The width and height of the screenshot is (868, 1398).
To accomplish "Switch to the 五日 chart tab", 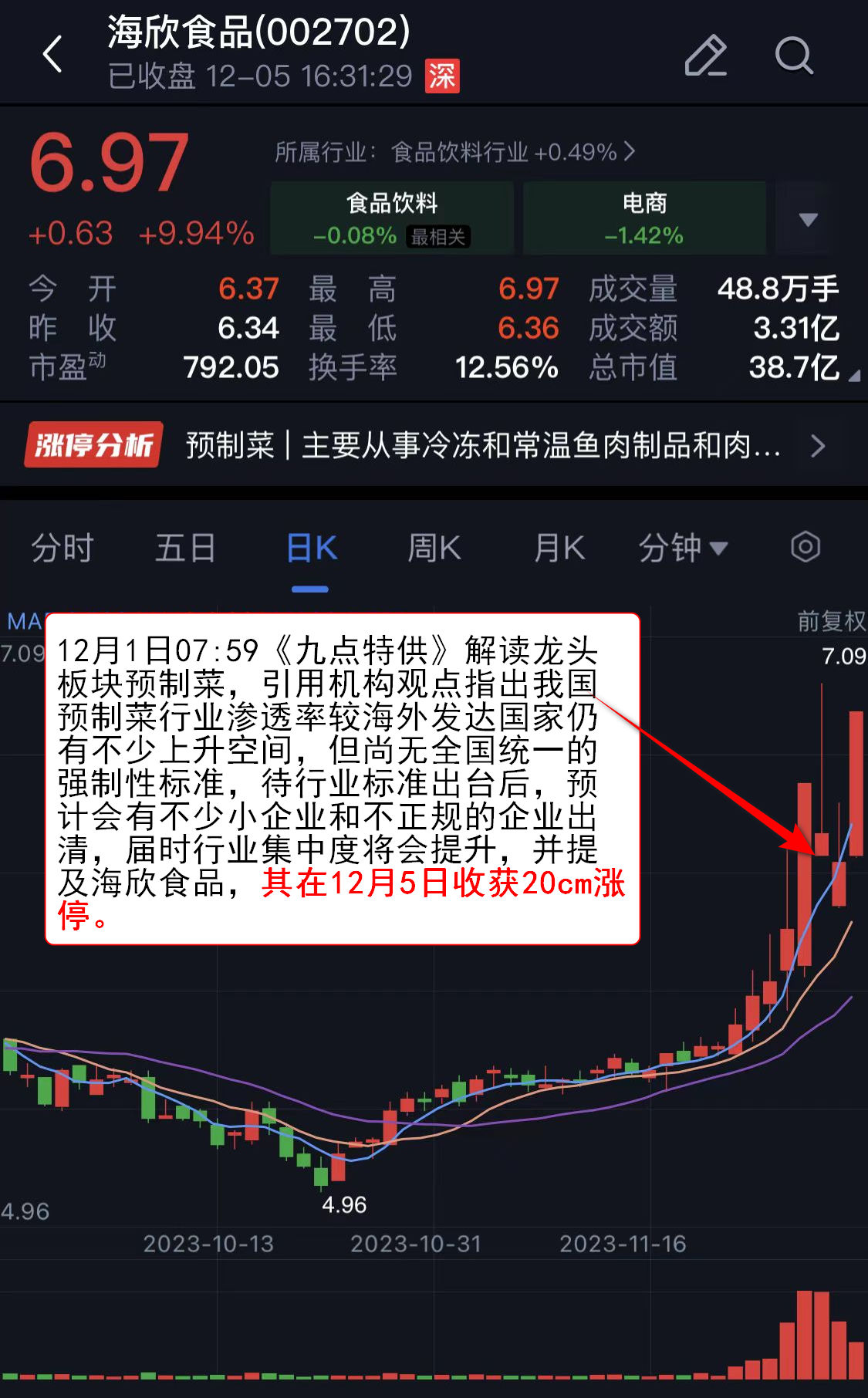I will pyautogui.click(x=185, y=549).
